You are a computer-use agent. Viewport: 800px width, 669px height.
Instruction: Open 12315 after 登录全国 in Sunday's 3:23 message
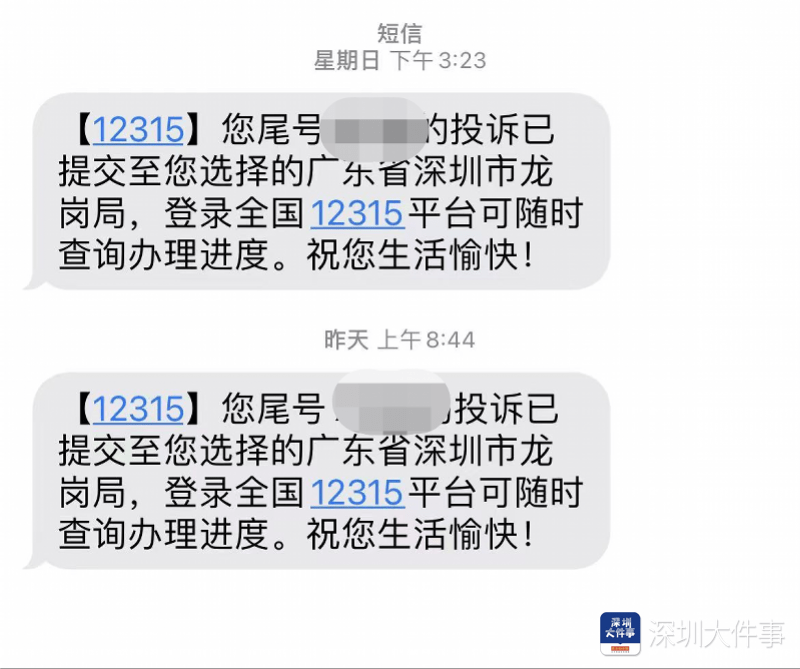click(x=357, y=214)
